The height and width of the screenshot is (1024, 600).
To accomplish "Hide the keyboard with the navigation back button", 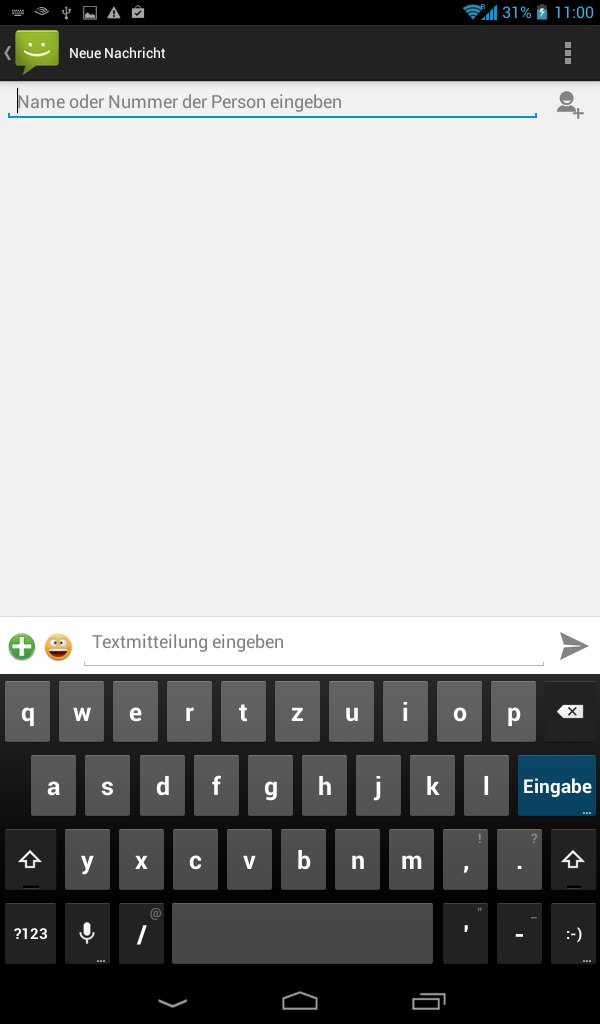I will click(x=172, y=1002).
